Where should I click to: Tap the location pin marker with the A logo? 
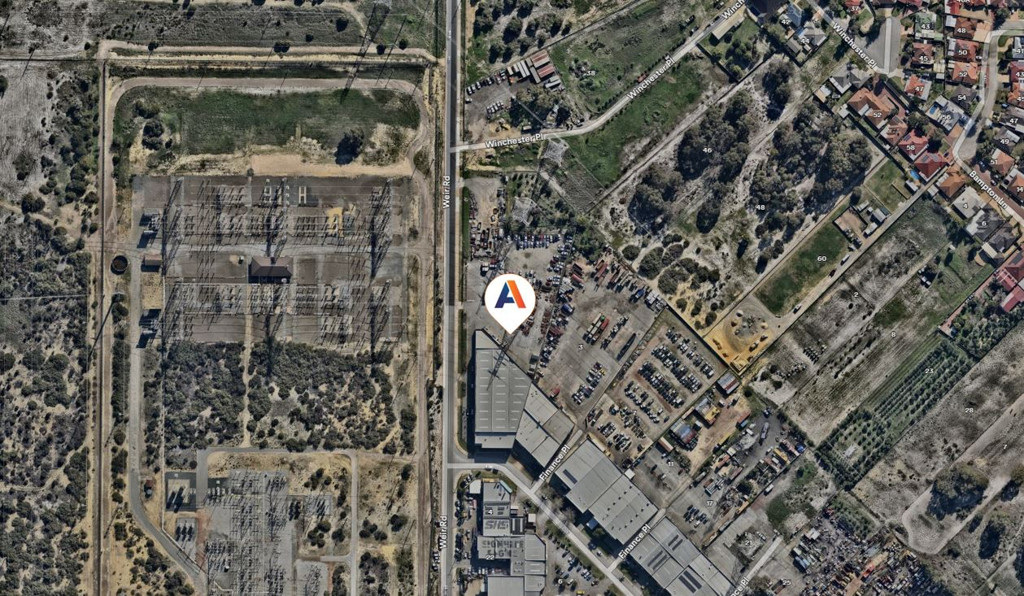[510, 297]
